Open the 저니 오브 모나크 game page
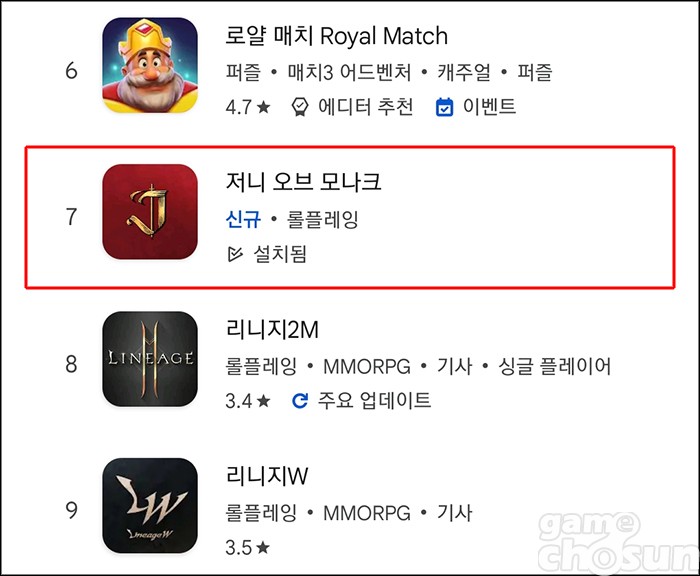The height and width of the screenshot is (576, 700). point(304,183)
